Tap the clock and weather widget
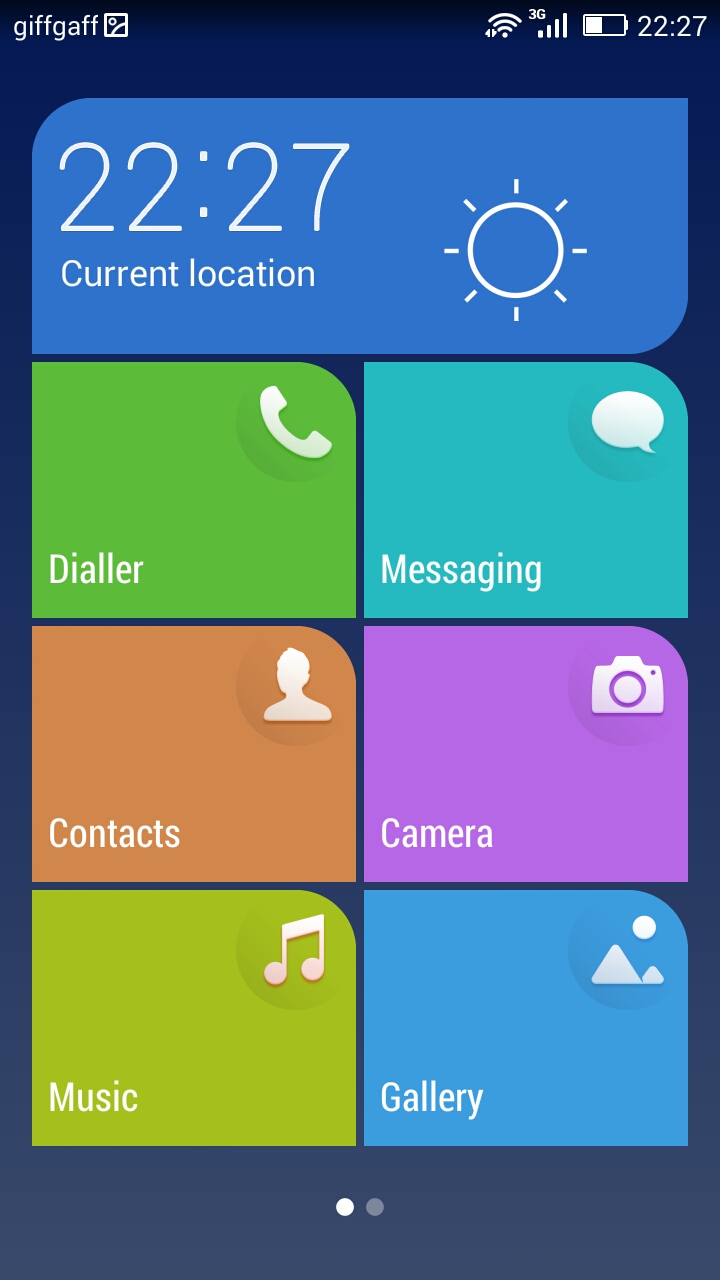 (360, 226)
